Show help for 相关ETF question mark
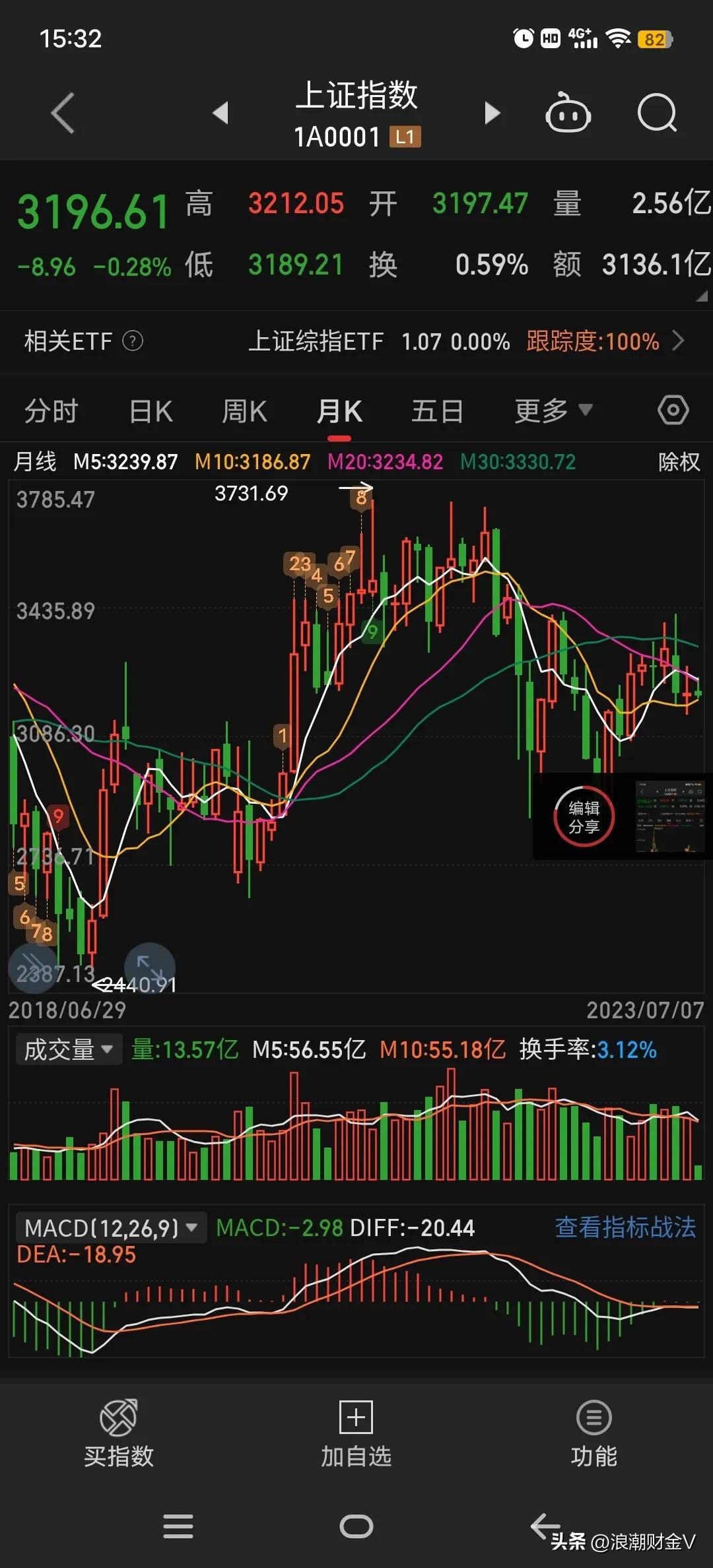Image resolution: width=713 pixels, height=1568 pixels. coord(133,341)
